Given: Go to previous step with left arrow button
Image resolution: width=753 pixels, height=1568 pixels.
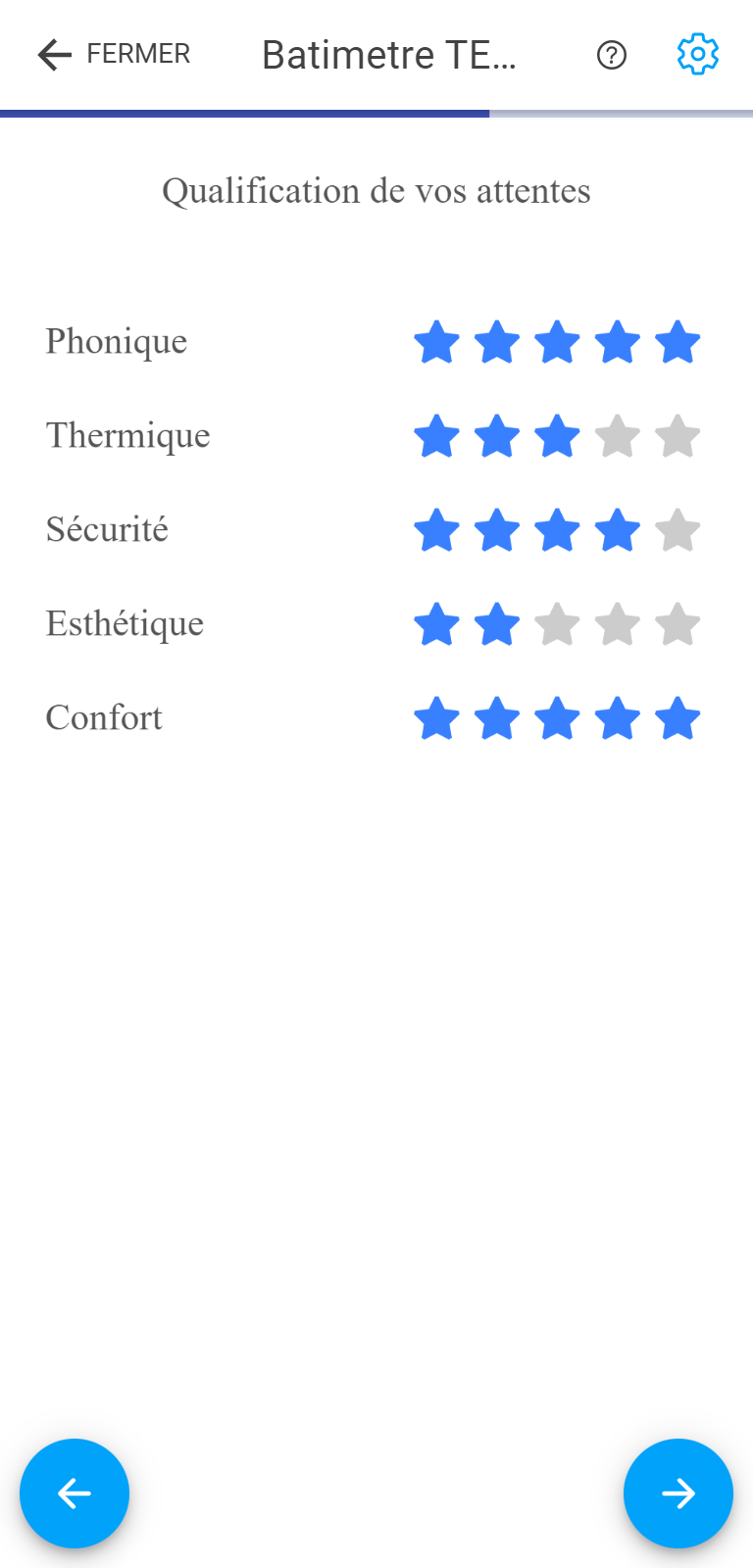Looking at the screenshot, I should (75, 1494).
